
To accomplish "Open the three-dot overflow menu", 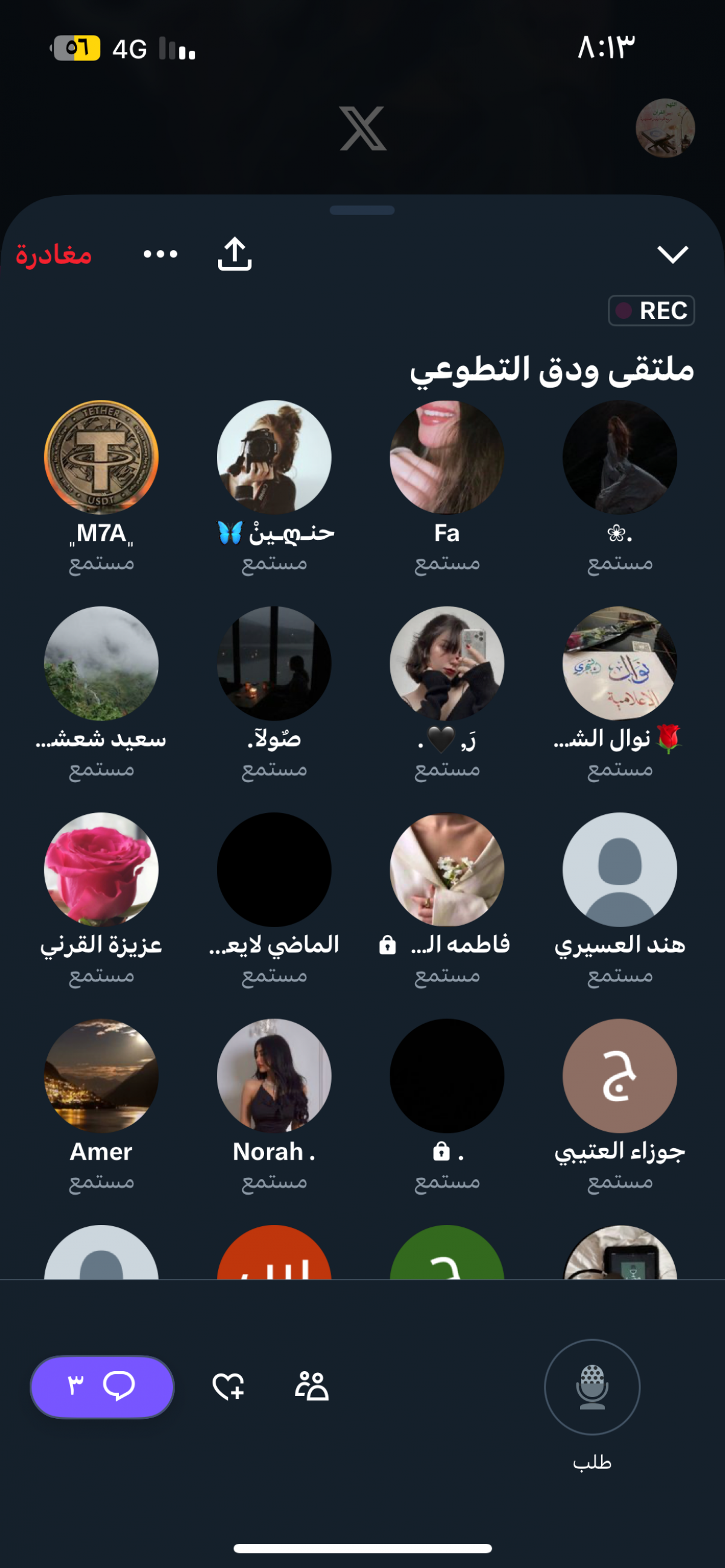I will 160,254.
